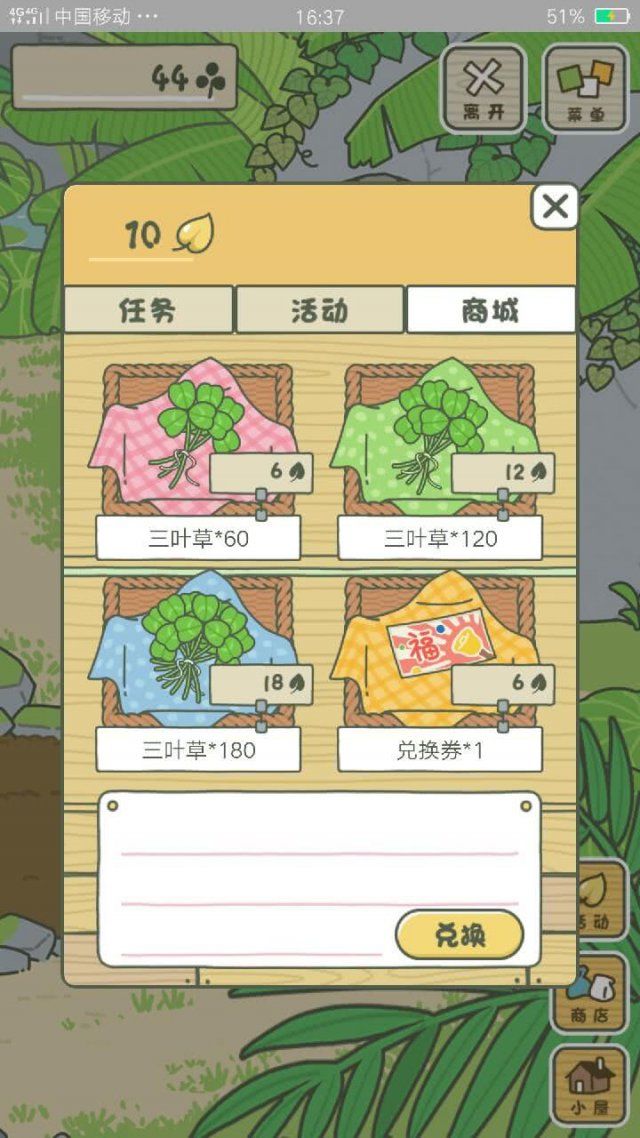Tap the 兑换 button
Screen dimensions: 640x1138
coord(459,936)
